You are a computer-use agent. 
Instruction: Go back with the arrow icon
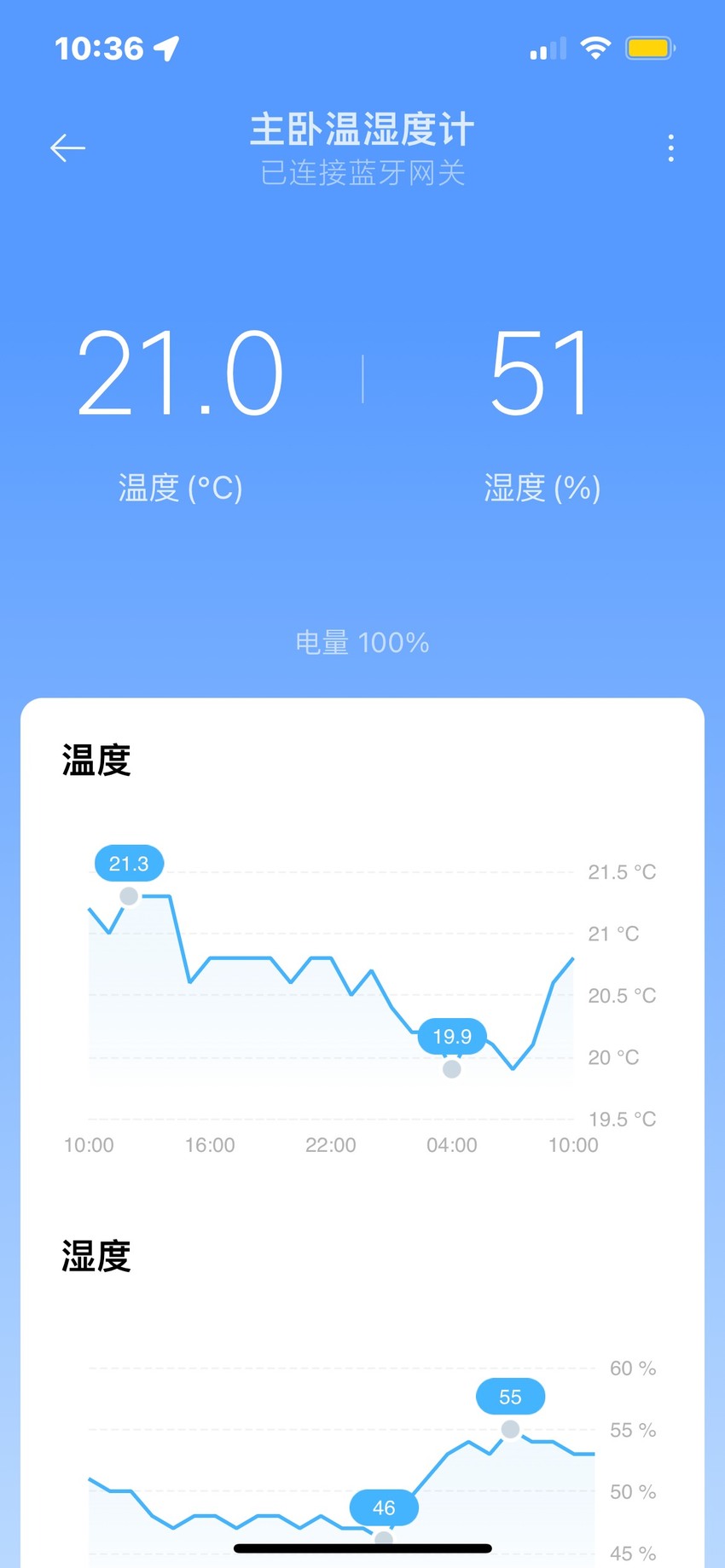tap(67, 148)
